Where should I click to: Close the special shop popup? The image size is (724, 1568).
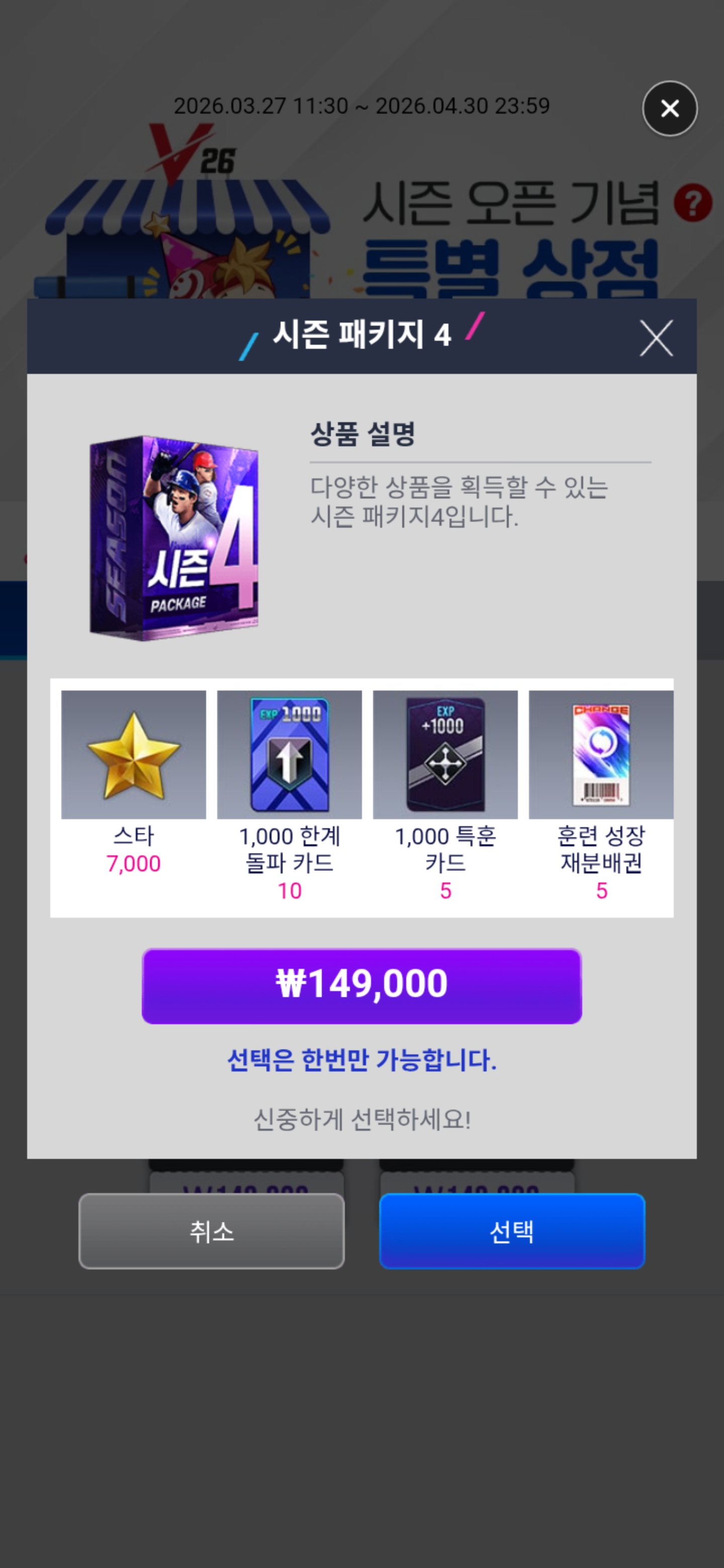(670, 109)
